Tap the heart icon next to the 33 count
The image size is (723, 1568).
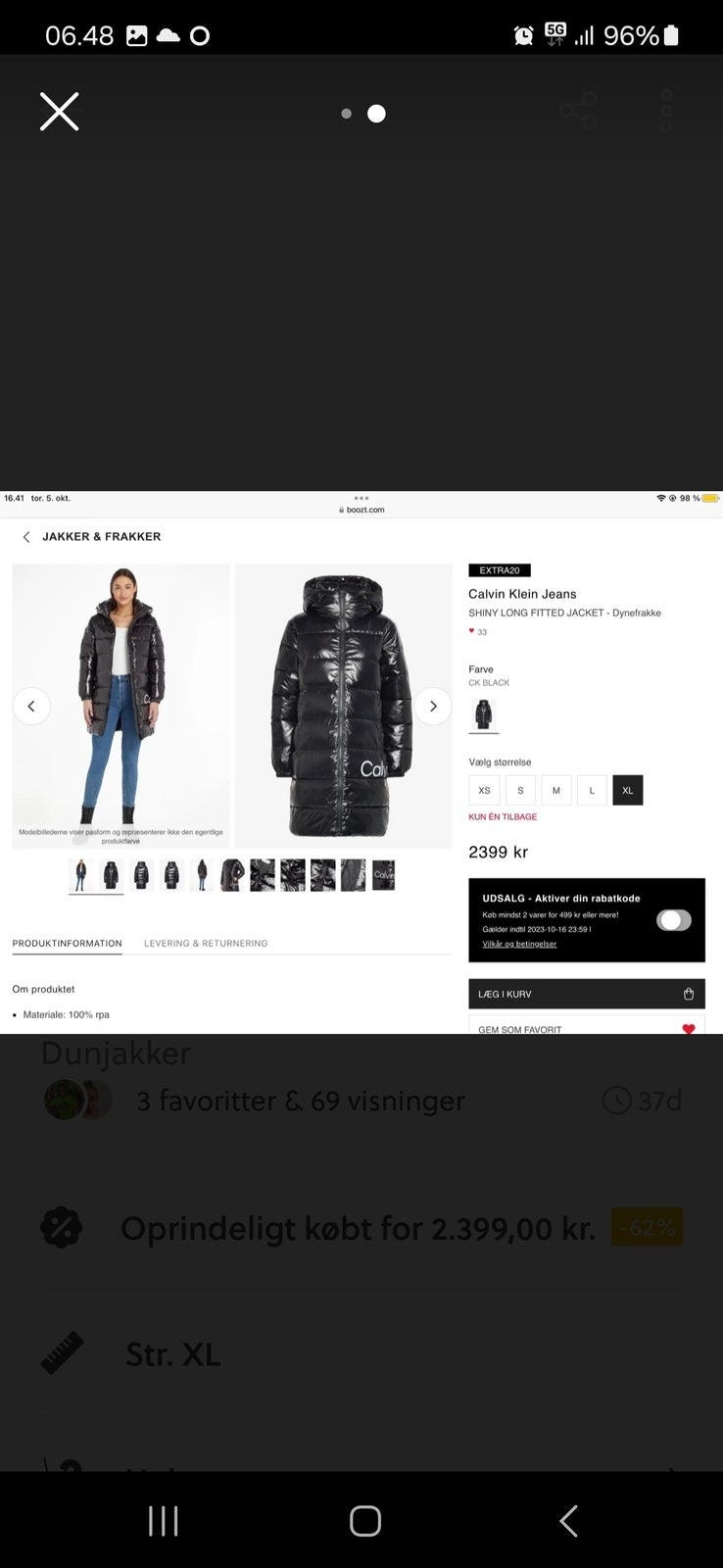(x=471, y=631)
